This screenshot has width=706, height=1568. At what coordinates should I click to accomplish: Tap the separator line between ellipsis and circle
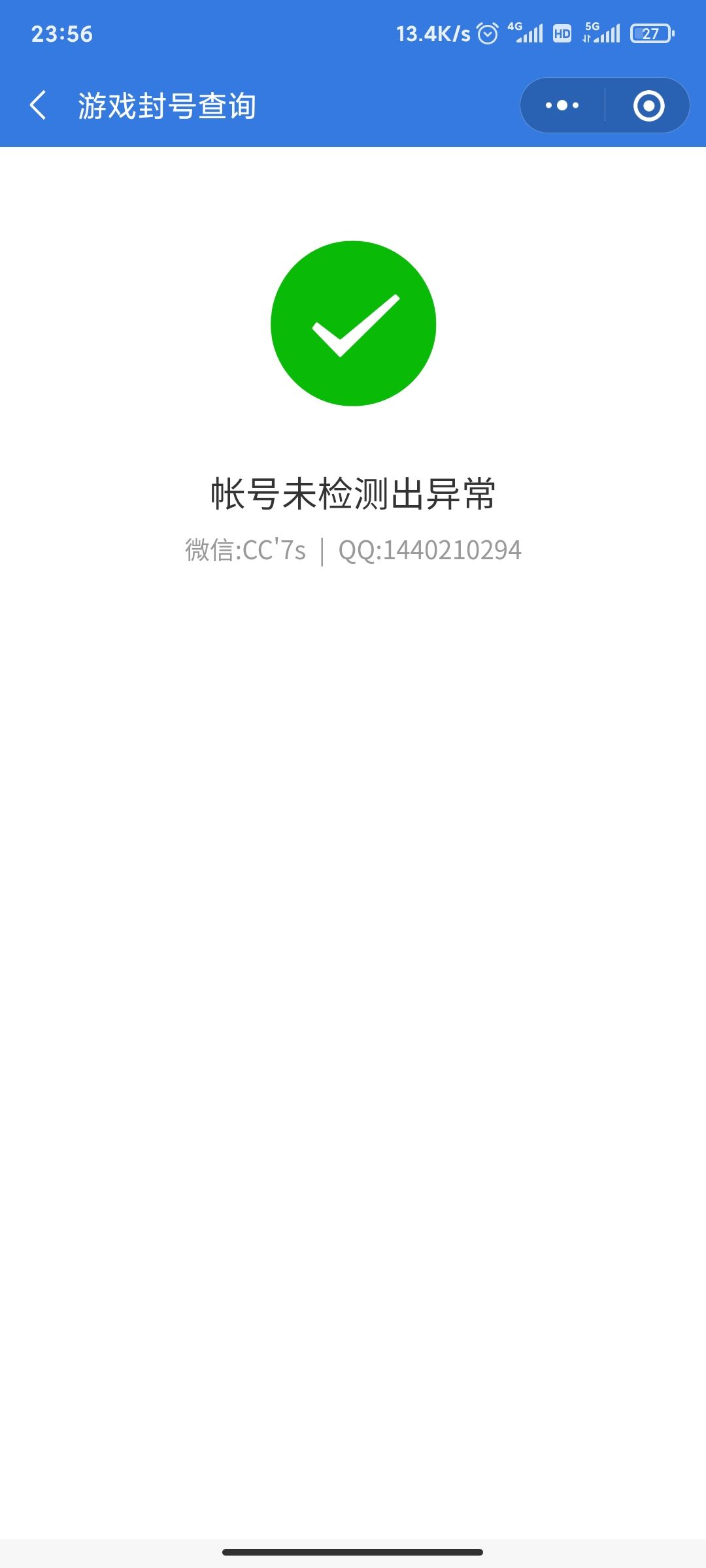click(606, 105)
